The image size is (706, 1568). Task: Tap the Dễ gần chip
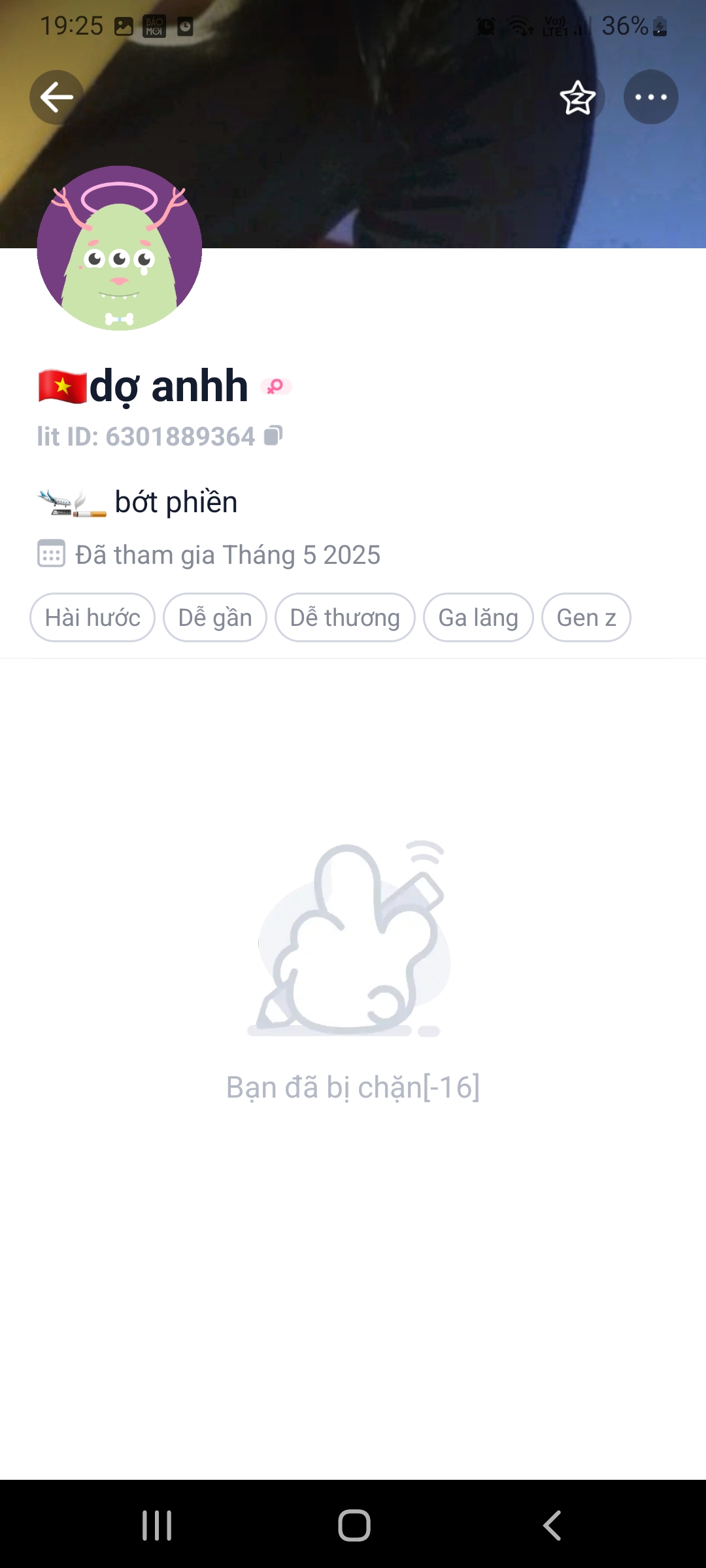point(215,617)
